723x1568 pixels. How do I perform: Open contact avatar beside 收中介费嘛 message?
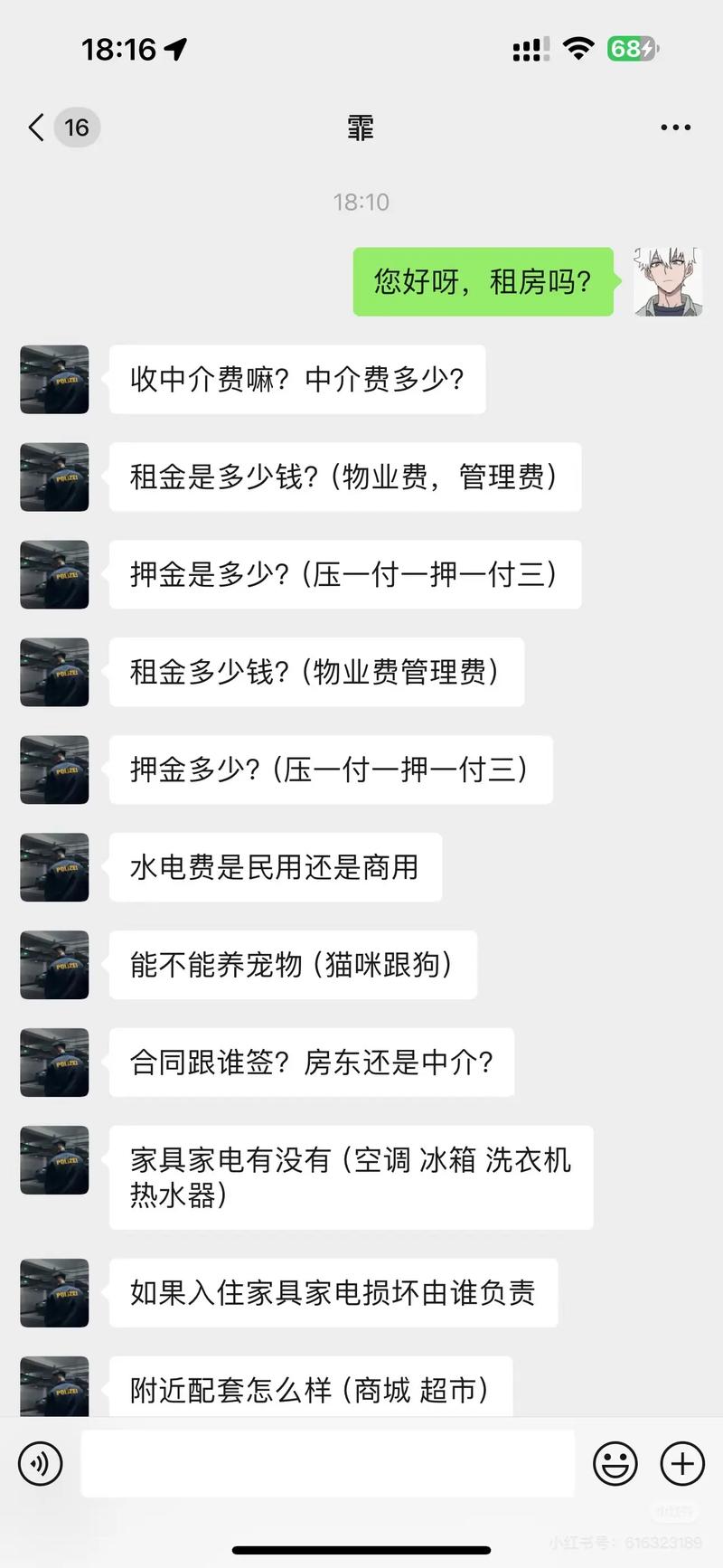54,379
